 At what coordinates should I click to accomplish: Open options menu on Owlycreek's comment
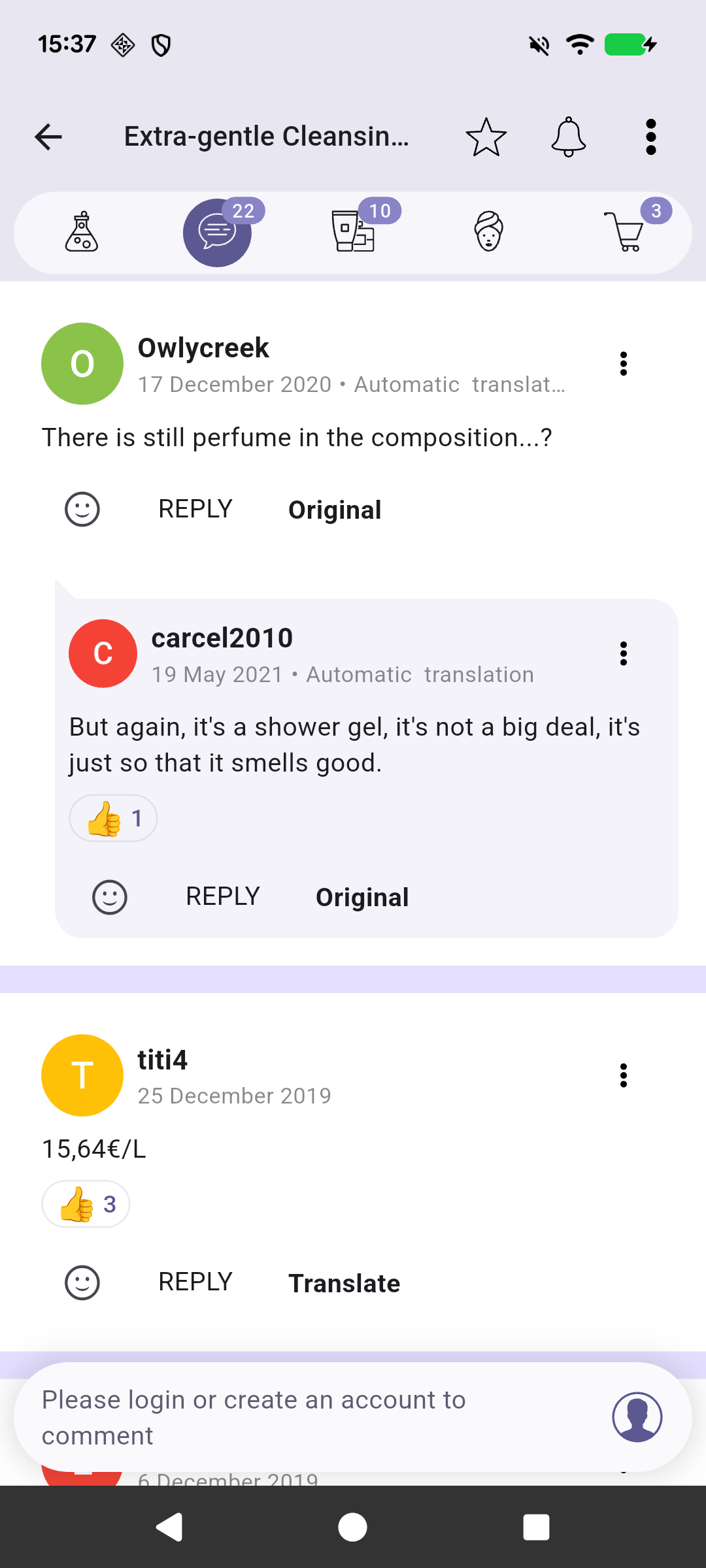[623, 364]
